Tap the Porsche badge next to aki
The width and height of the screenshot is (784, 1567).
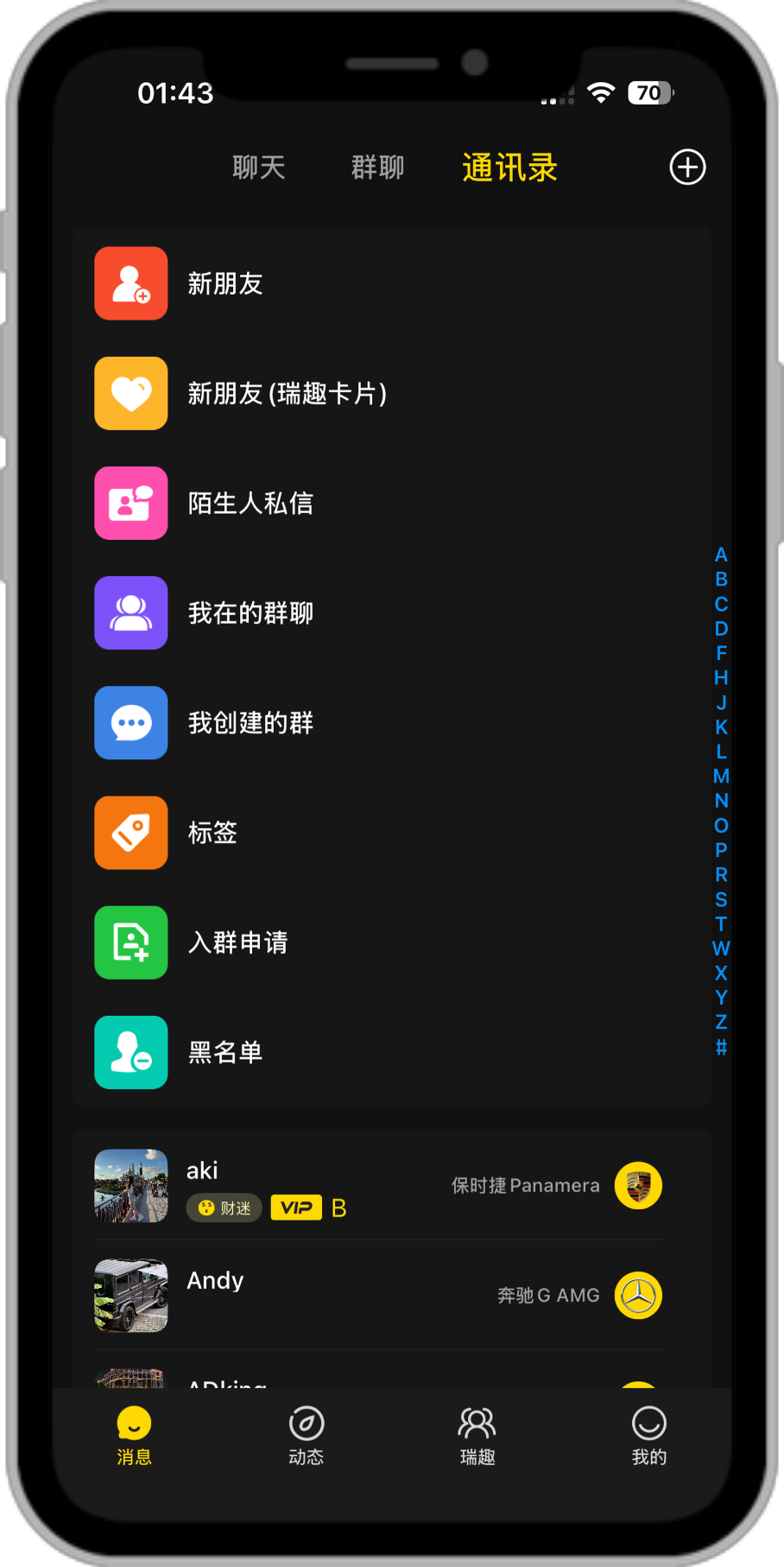coord(637,1185)
